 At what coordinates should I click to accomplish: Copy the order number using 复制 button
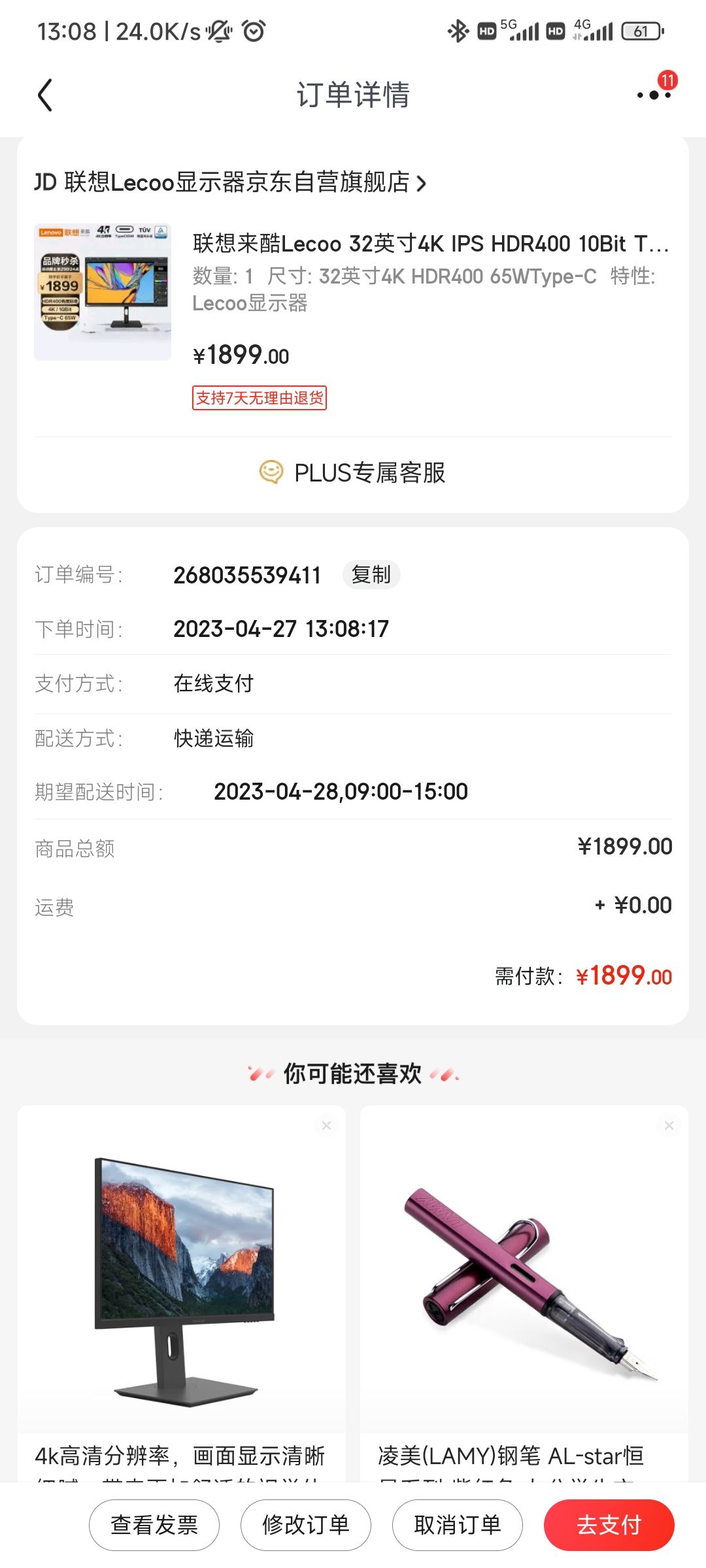[371, 575]
